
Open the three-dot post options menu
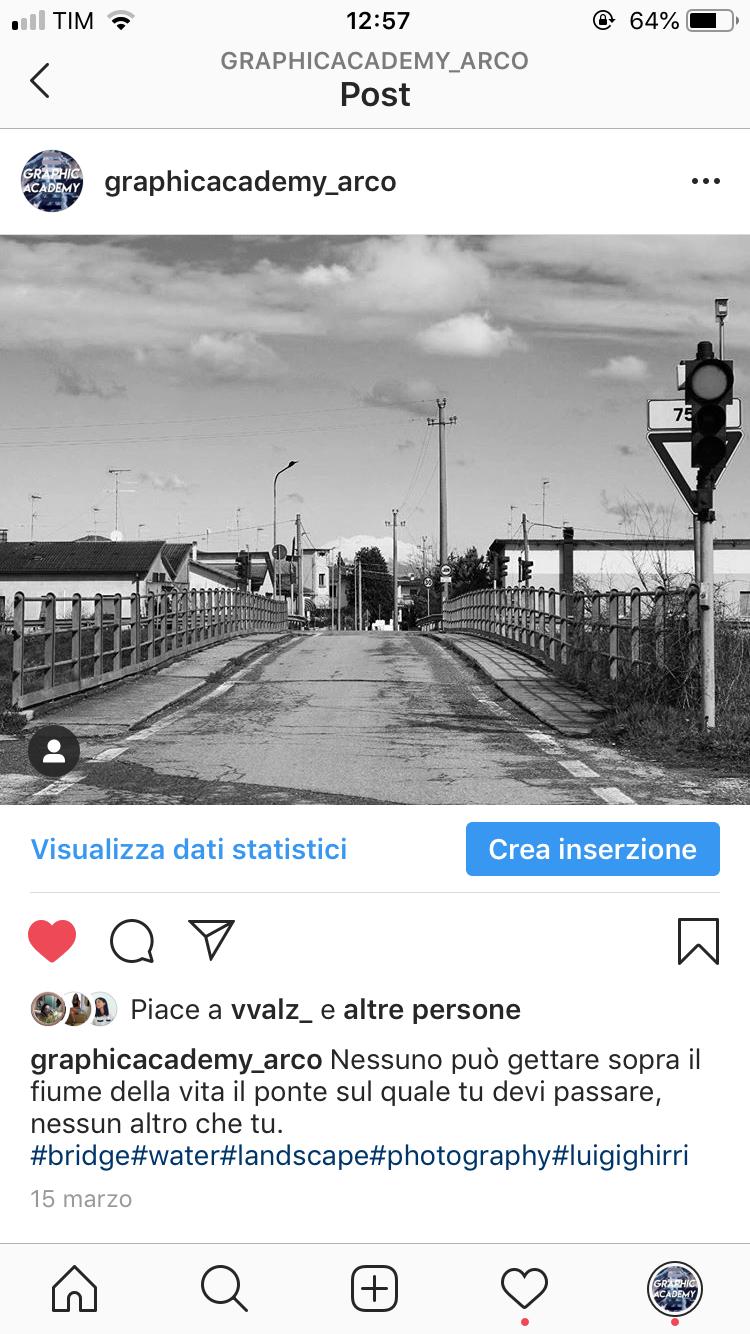point(705,181)
